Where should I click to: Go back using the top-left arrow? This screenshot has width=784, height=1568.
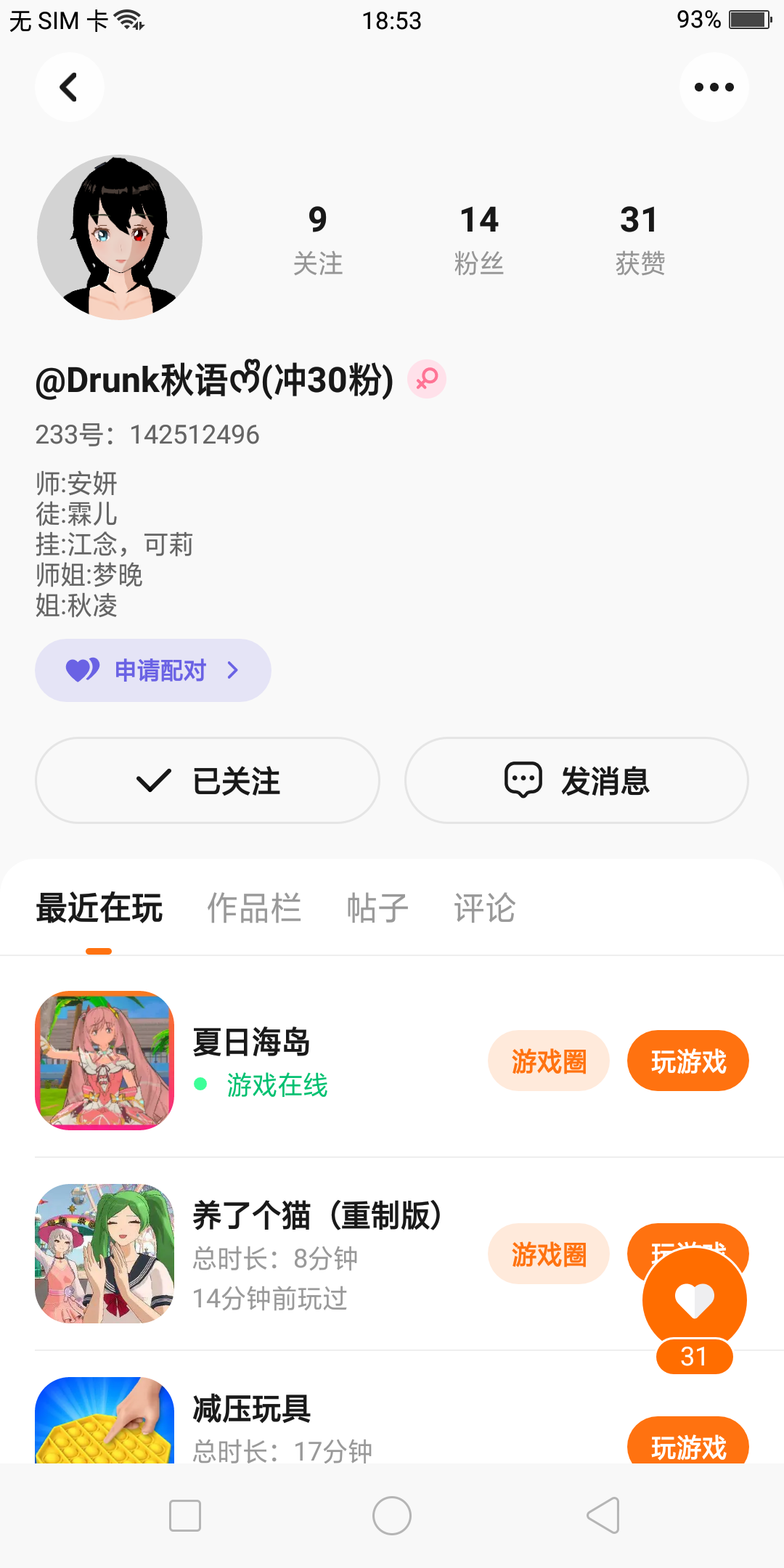pos(69,87)
